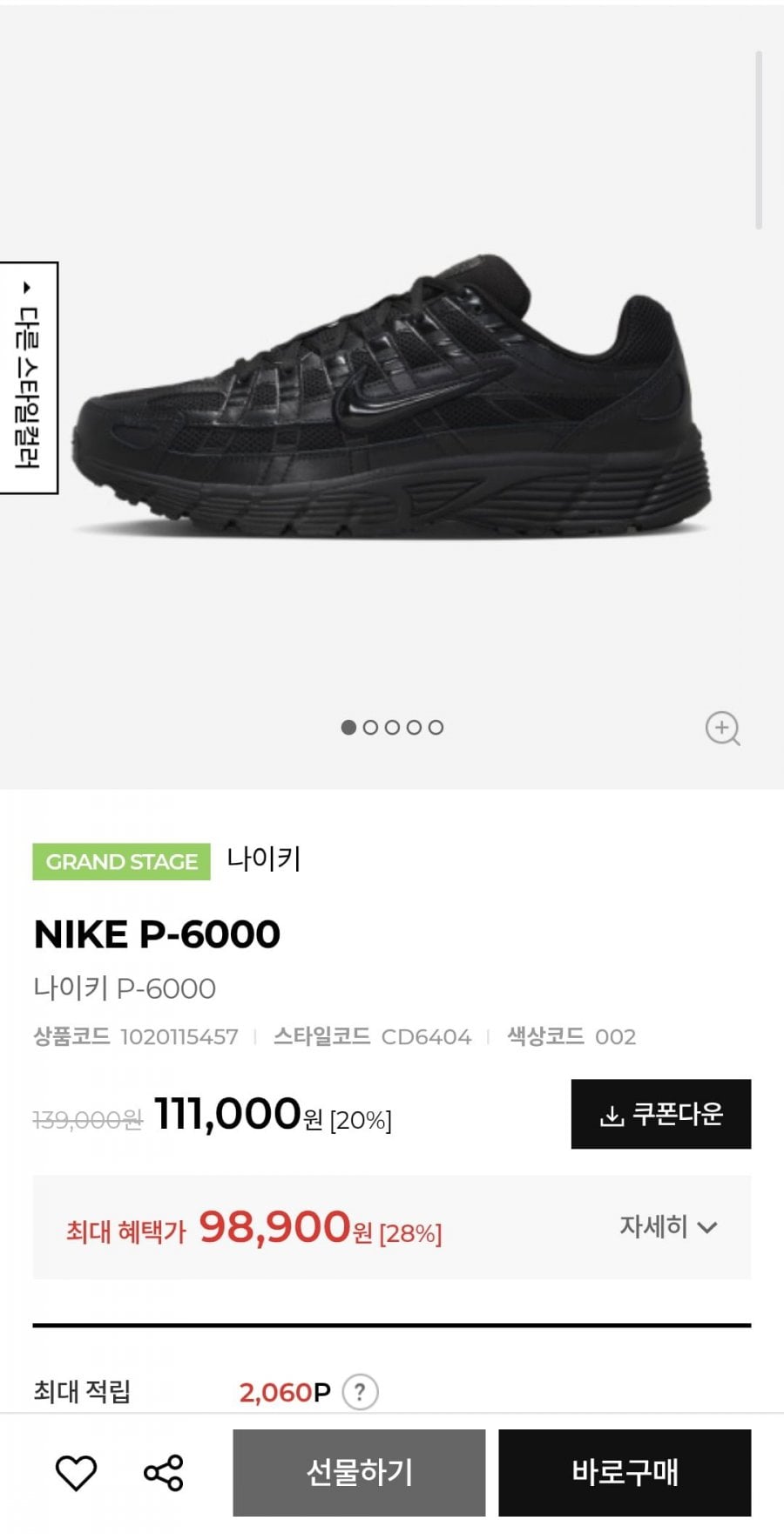
Task: Expand 자세히 for maximum benefit price
Action: (x=668, y=1227)
